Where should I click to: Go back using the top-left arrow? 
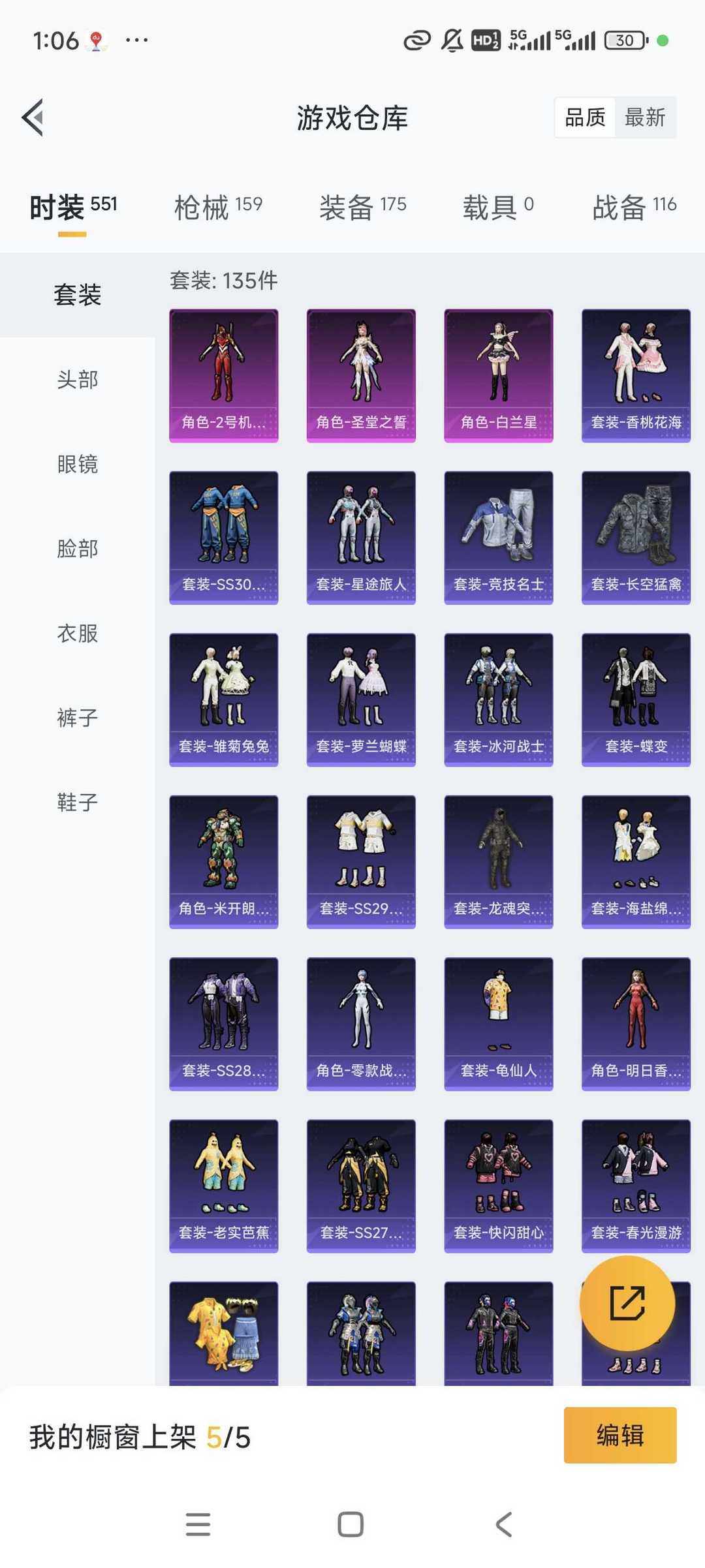(x=33, y=117)
